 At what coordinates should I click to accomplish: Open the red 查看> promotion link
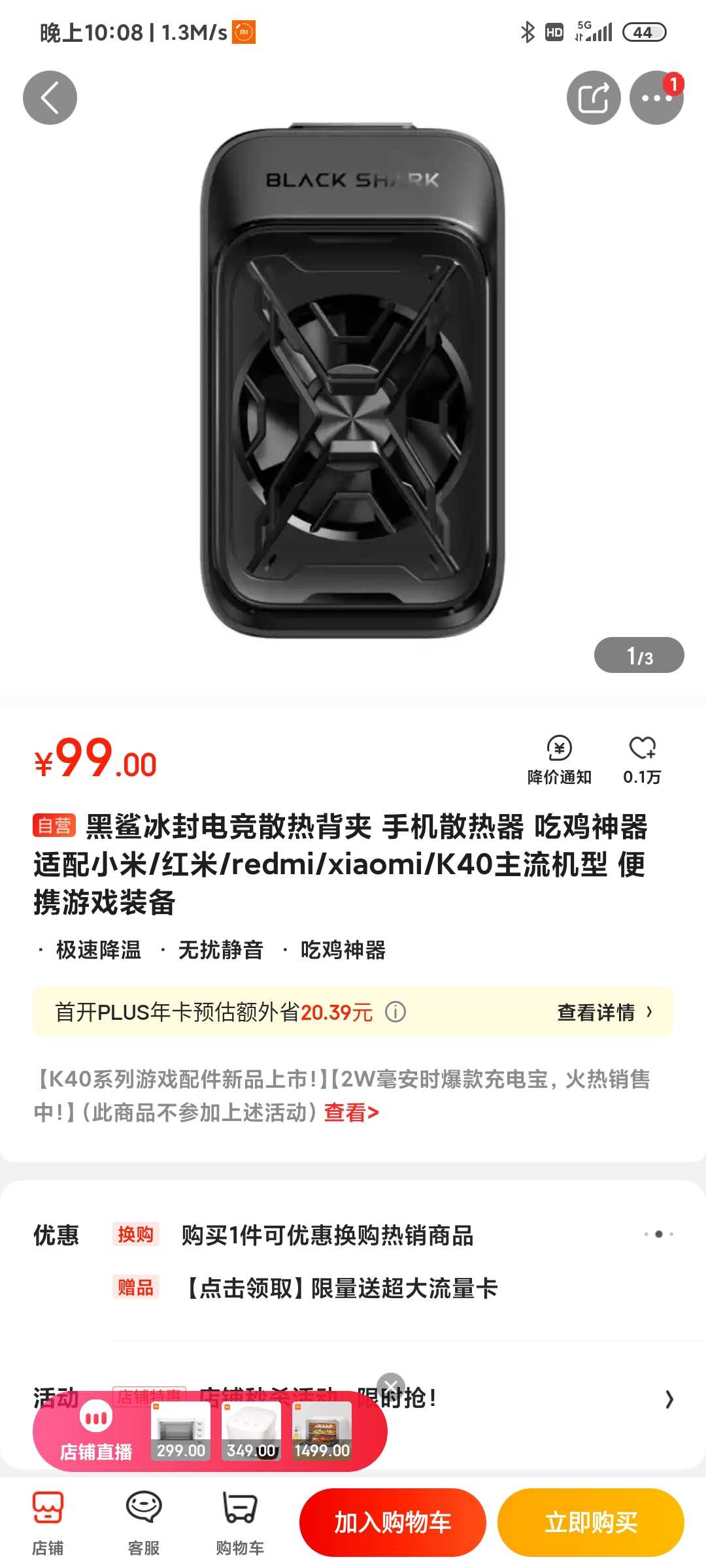click(351, 1112)
